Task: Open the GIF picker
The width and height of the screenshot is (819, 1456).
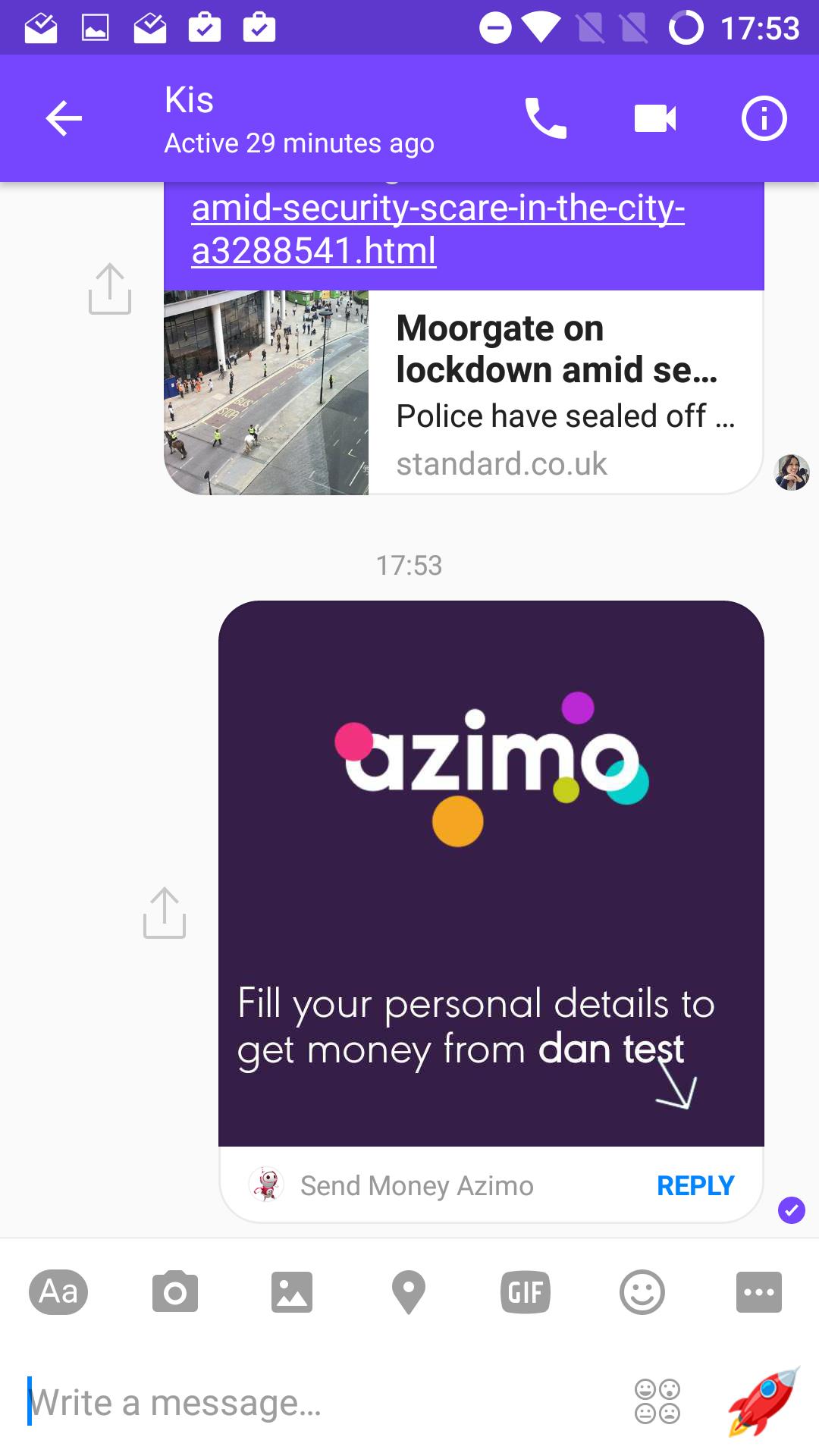Action: tap(526, 1291)
